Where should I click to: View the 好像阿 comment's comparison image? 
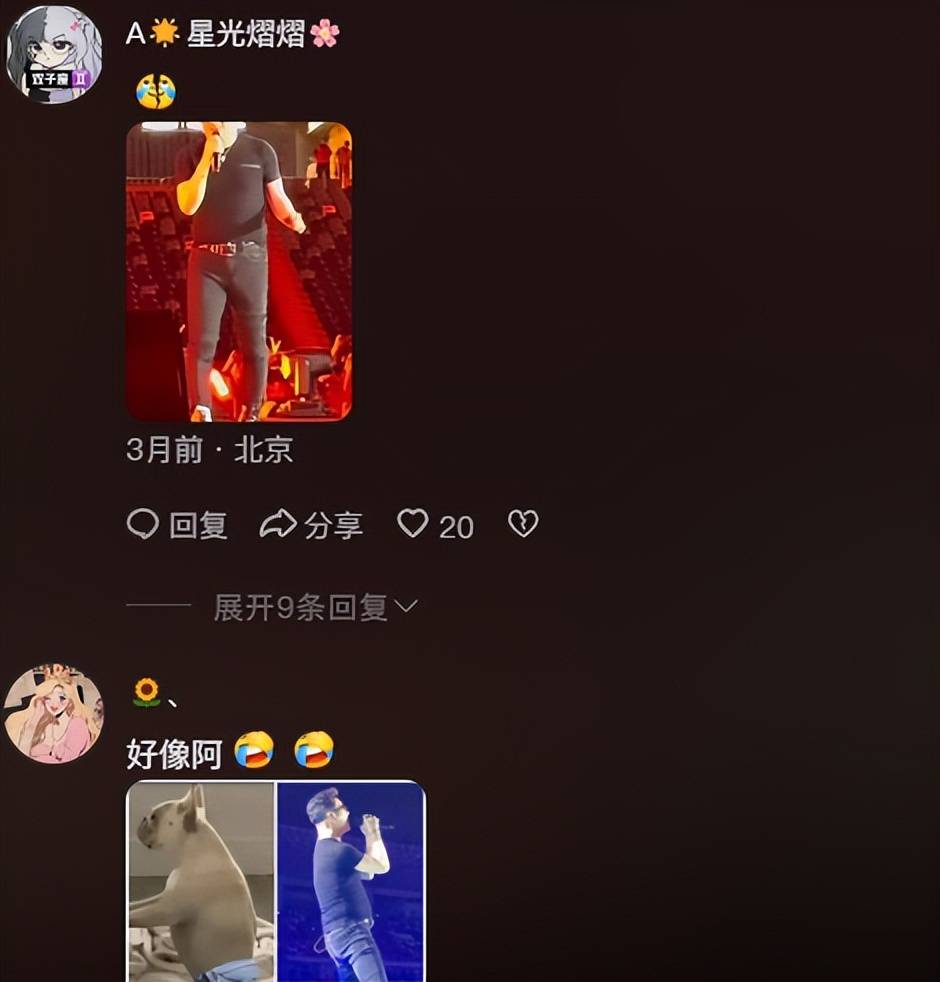point(276,880)
